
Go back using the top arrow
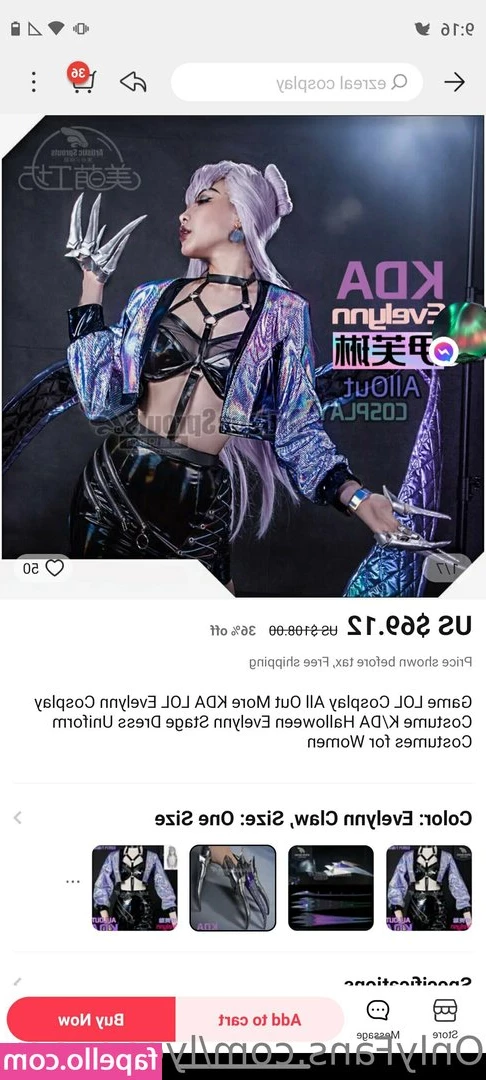coord(454,83)
